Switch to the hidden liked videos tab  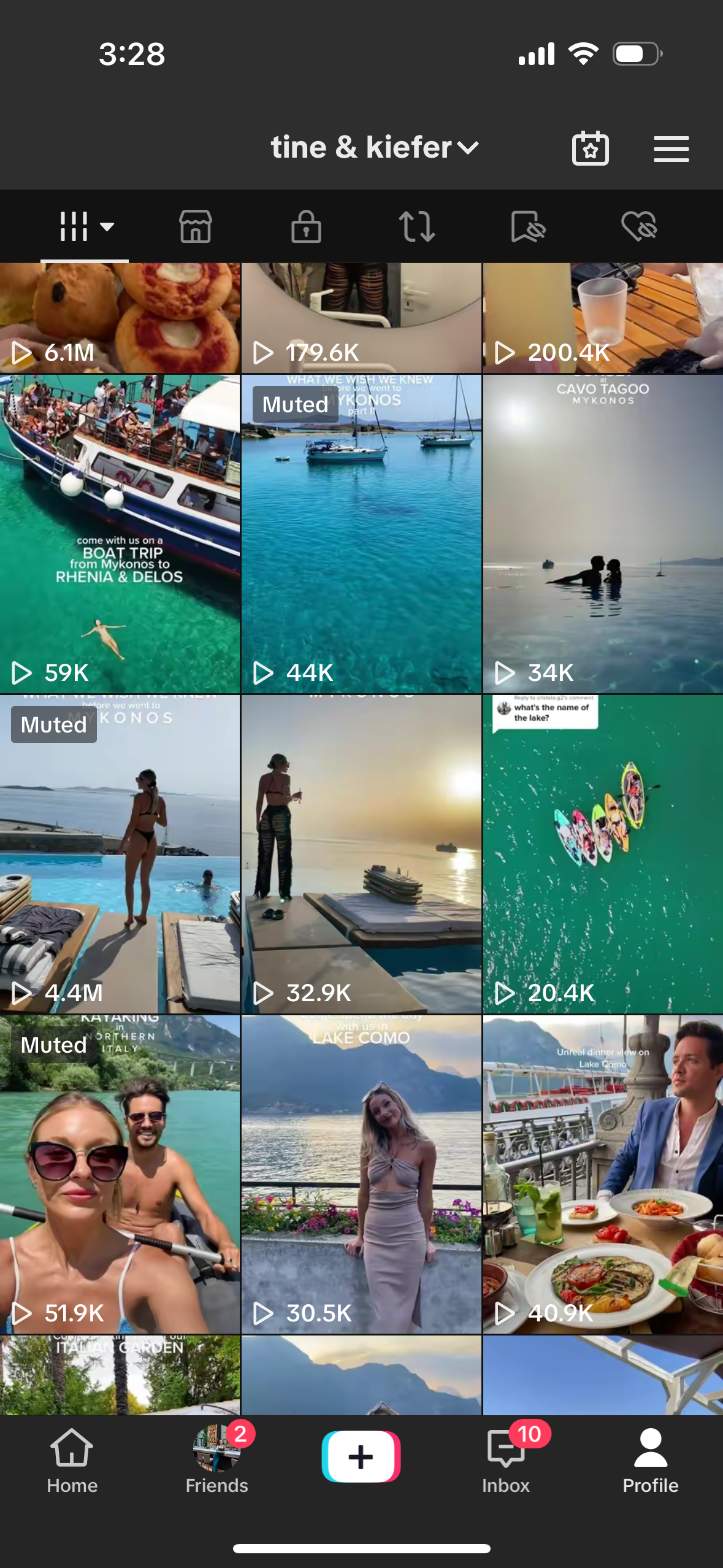[638, 226]
